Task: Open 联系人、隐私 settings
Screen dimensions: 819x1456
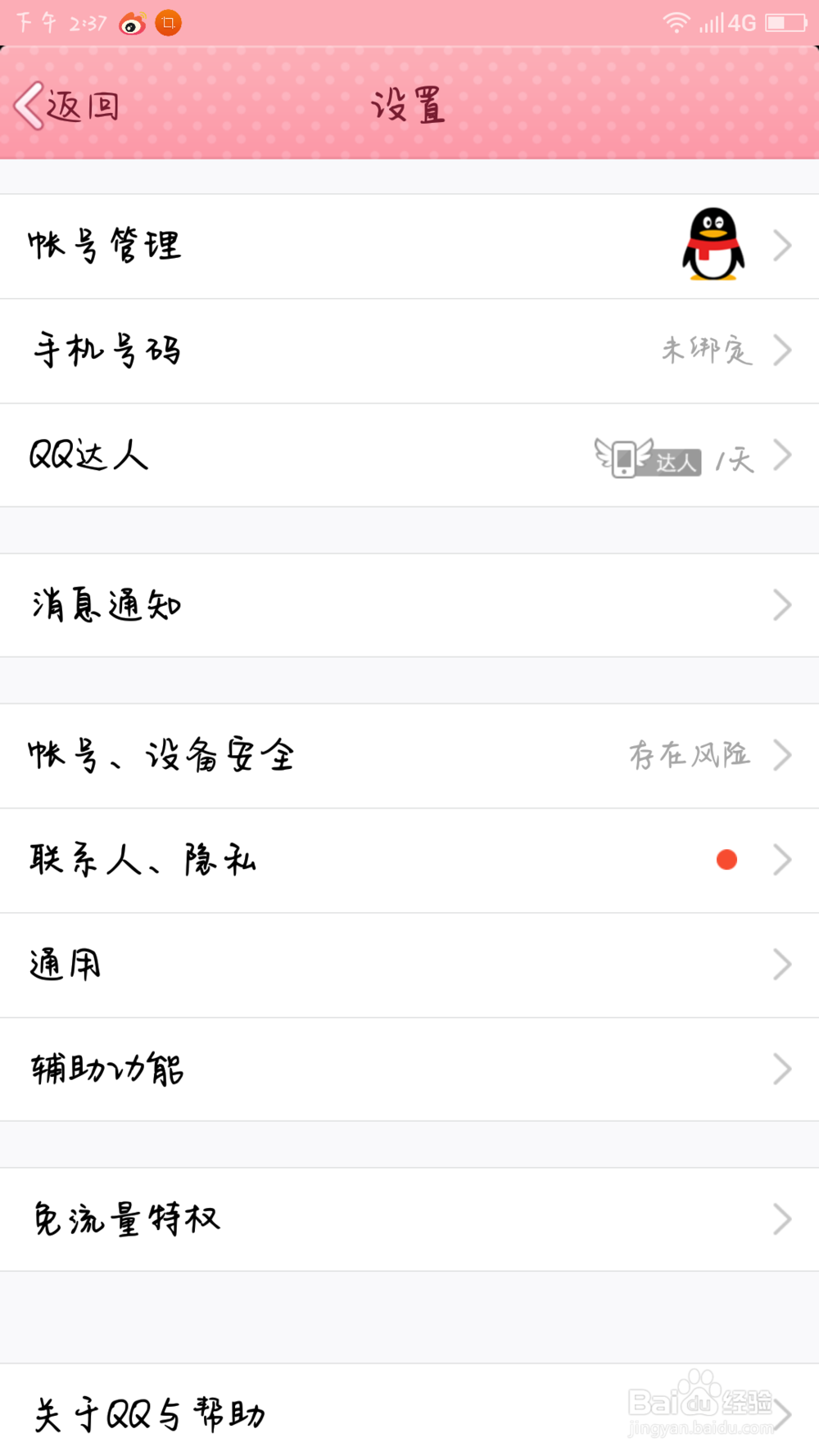Action: (409, 861)
